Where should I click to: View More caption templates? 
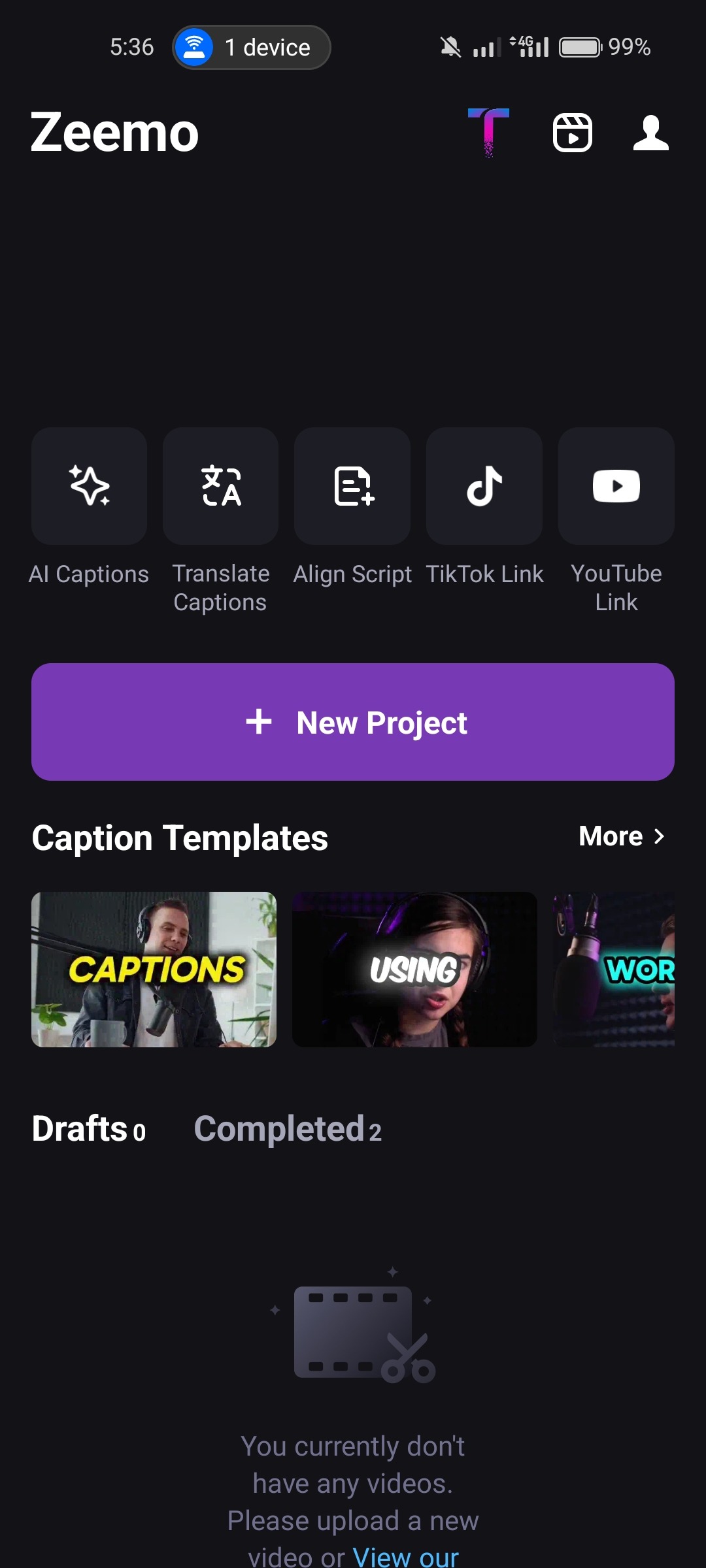pos(621,836)
